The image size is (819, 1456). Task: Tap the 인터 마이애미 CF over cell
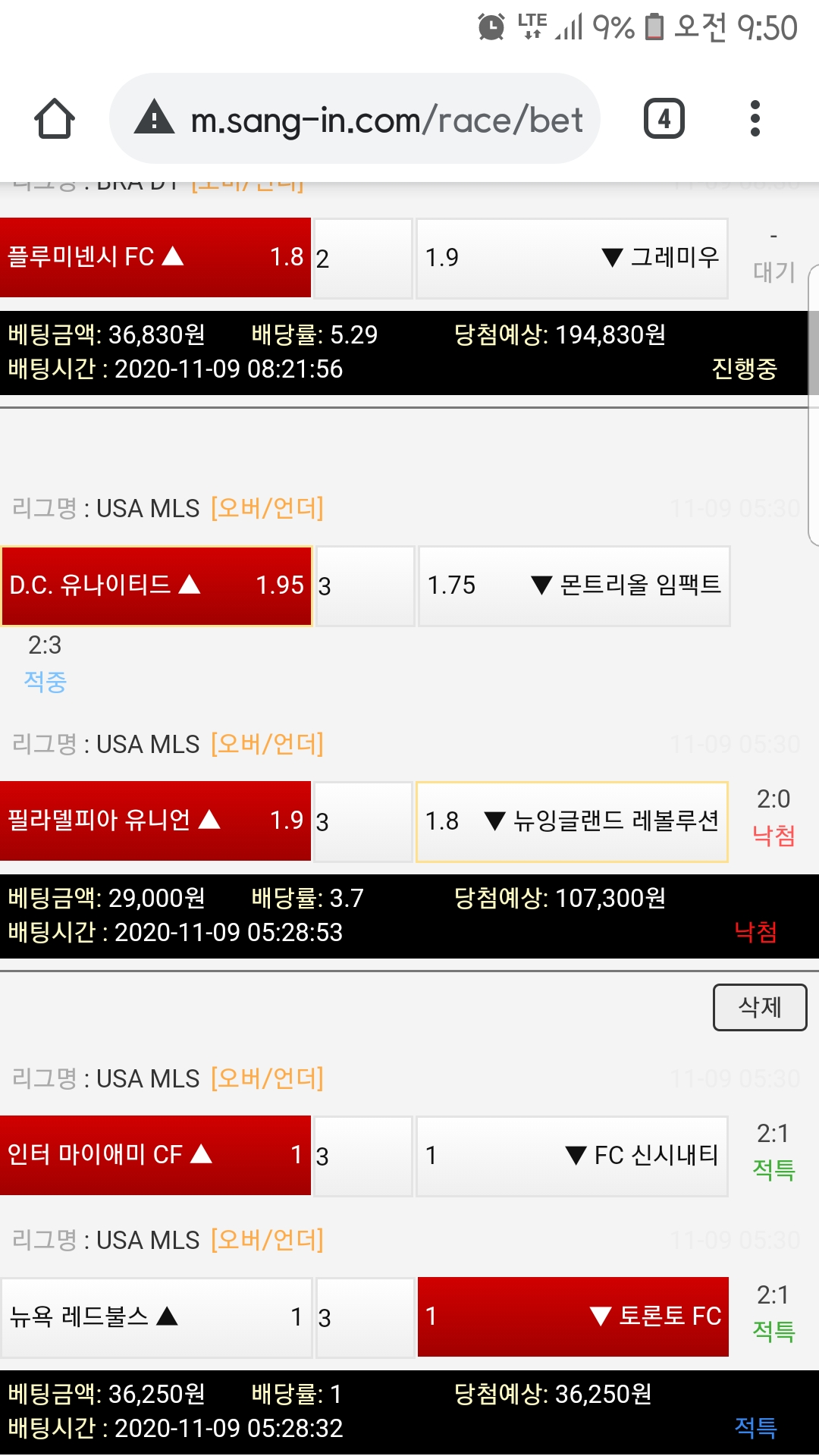coord(155,1156)
